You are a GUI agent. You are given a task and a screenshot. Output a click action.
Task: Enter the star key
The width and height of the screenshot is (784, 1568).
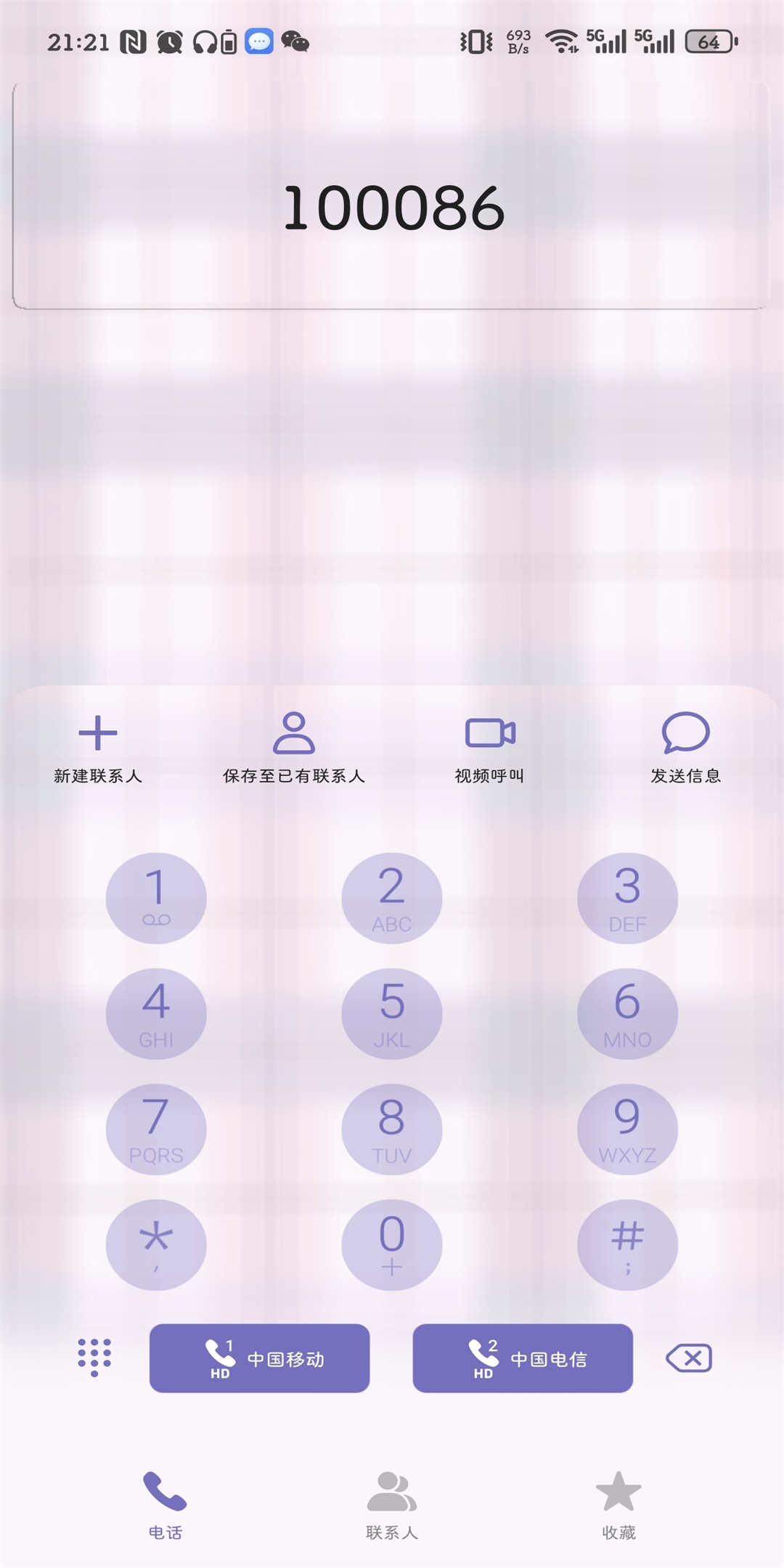tap(156, 1244)
